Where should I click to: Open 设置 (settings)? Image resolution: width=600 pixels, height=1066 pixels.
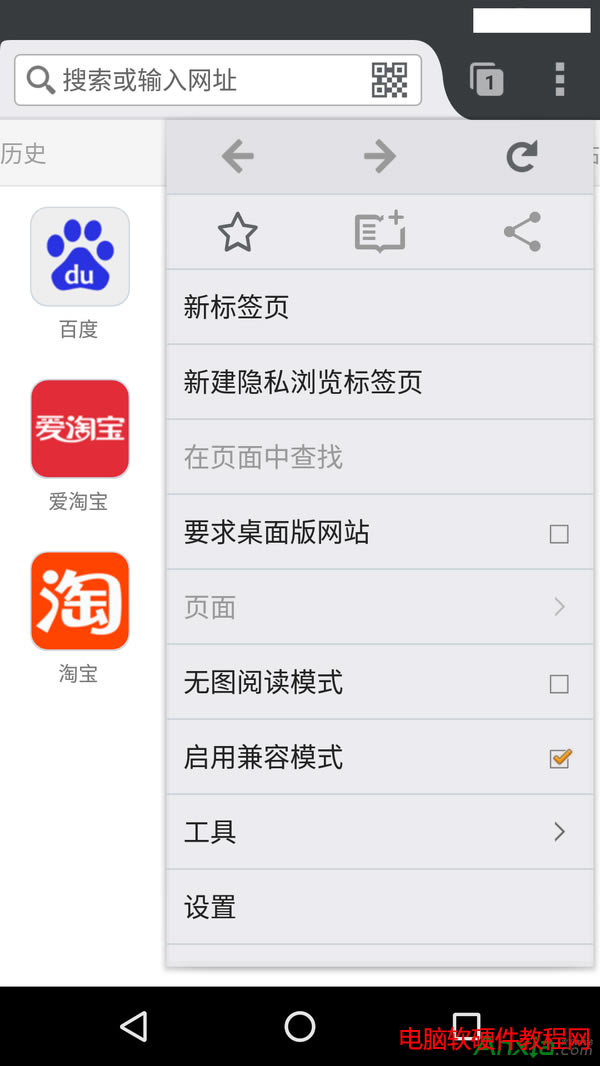point(380,907)
